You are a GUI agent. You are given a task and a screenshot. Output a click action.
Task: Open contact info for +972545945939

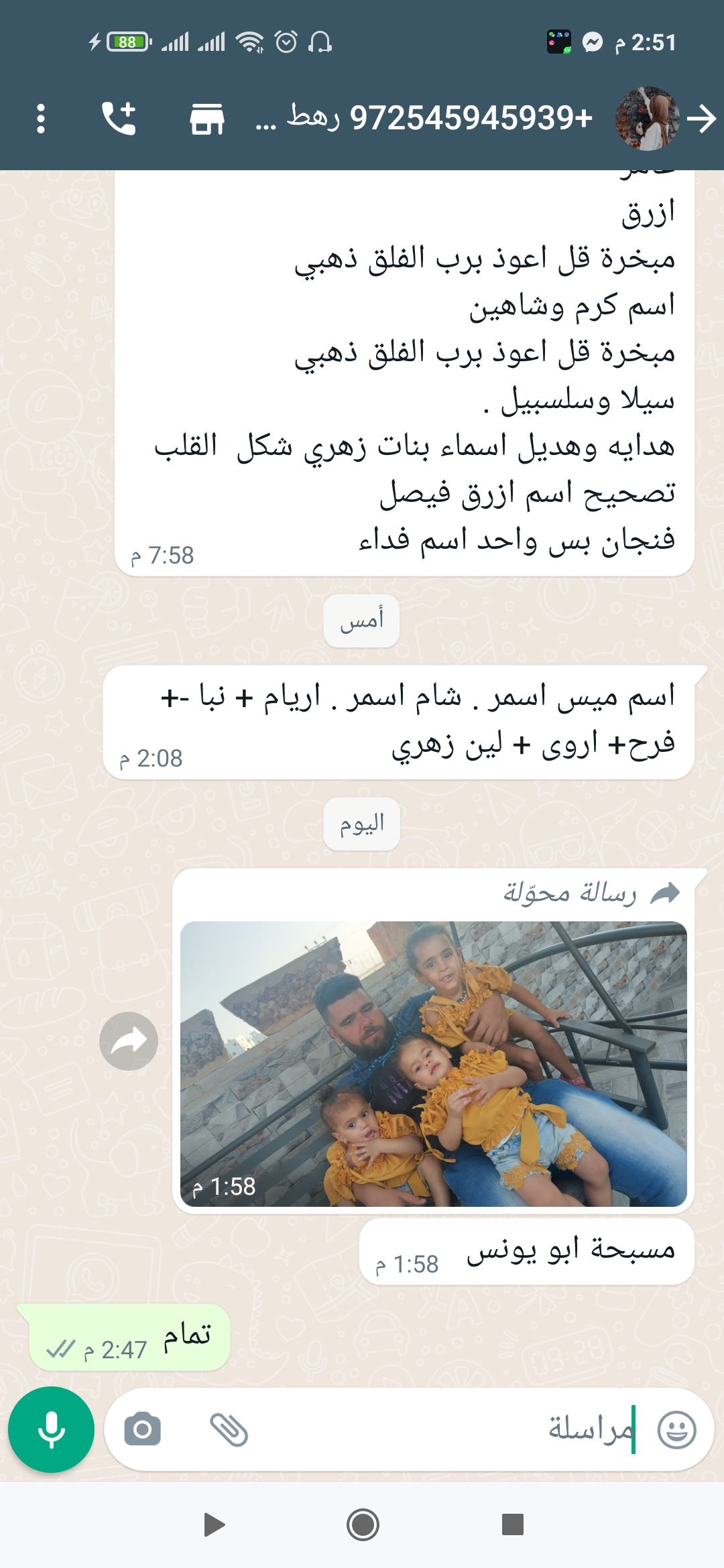coord(436,119)
